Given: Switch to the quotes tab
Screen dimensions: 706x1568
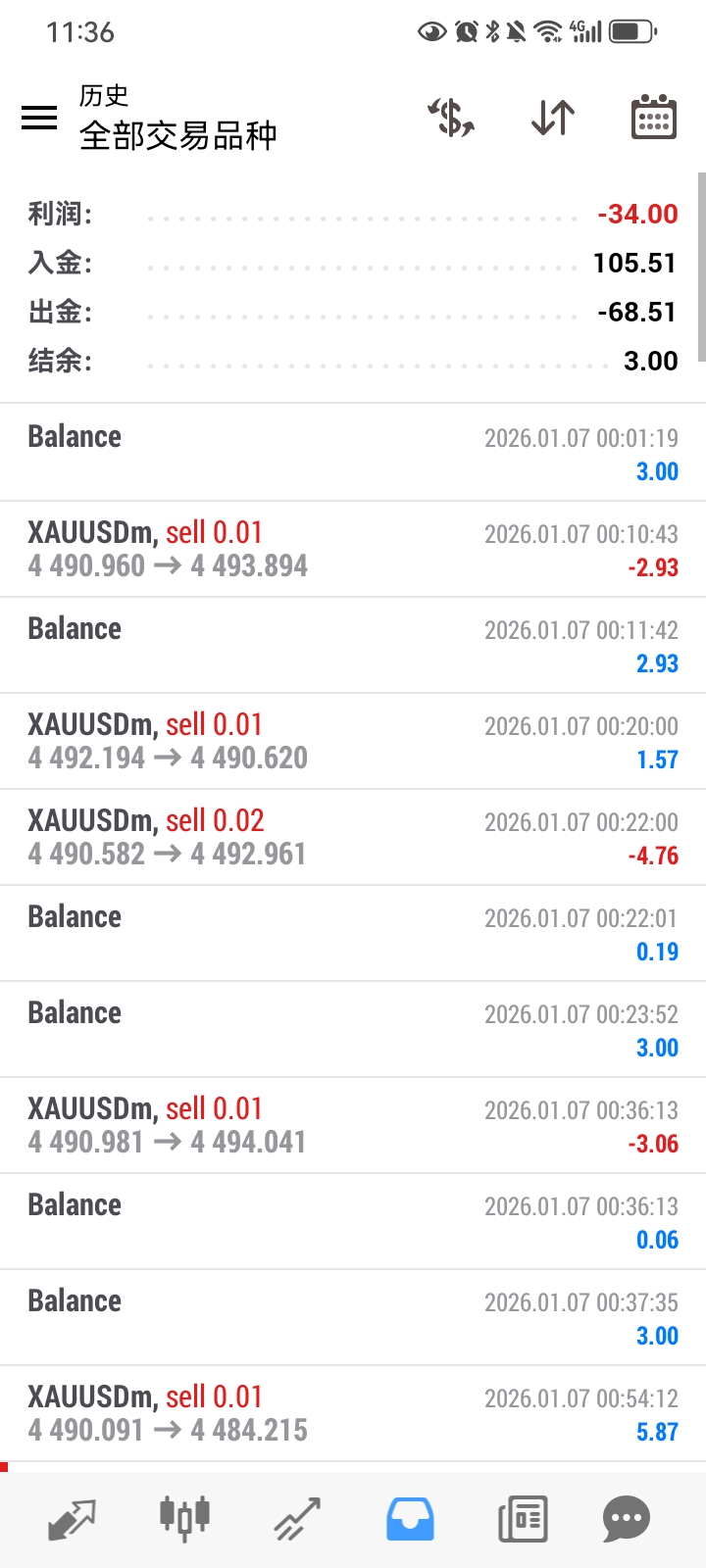Looking at the screenshot, I should click(72, 1519).
